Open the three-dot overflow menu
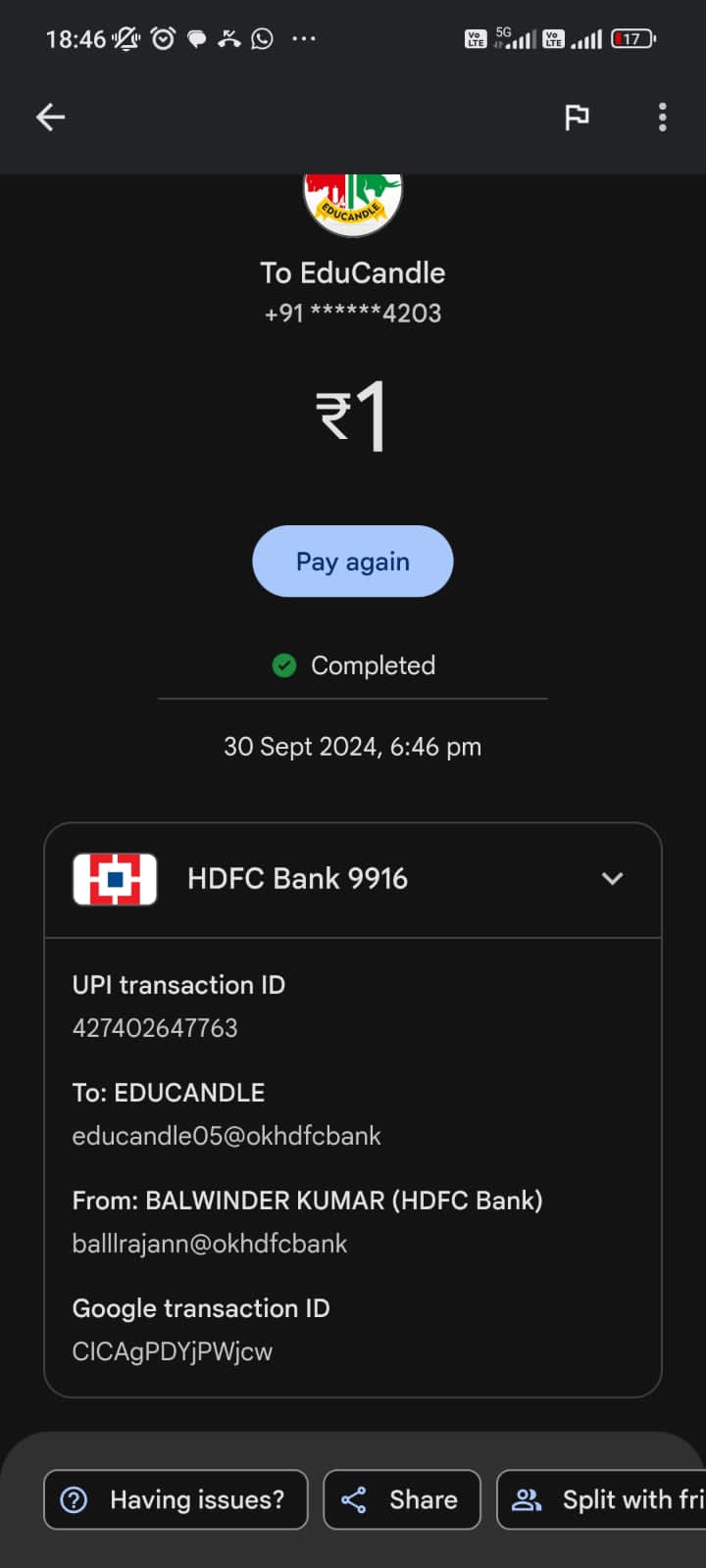This screenshot has width=706, height=1568. click(x=663, y=118)
